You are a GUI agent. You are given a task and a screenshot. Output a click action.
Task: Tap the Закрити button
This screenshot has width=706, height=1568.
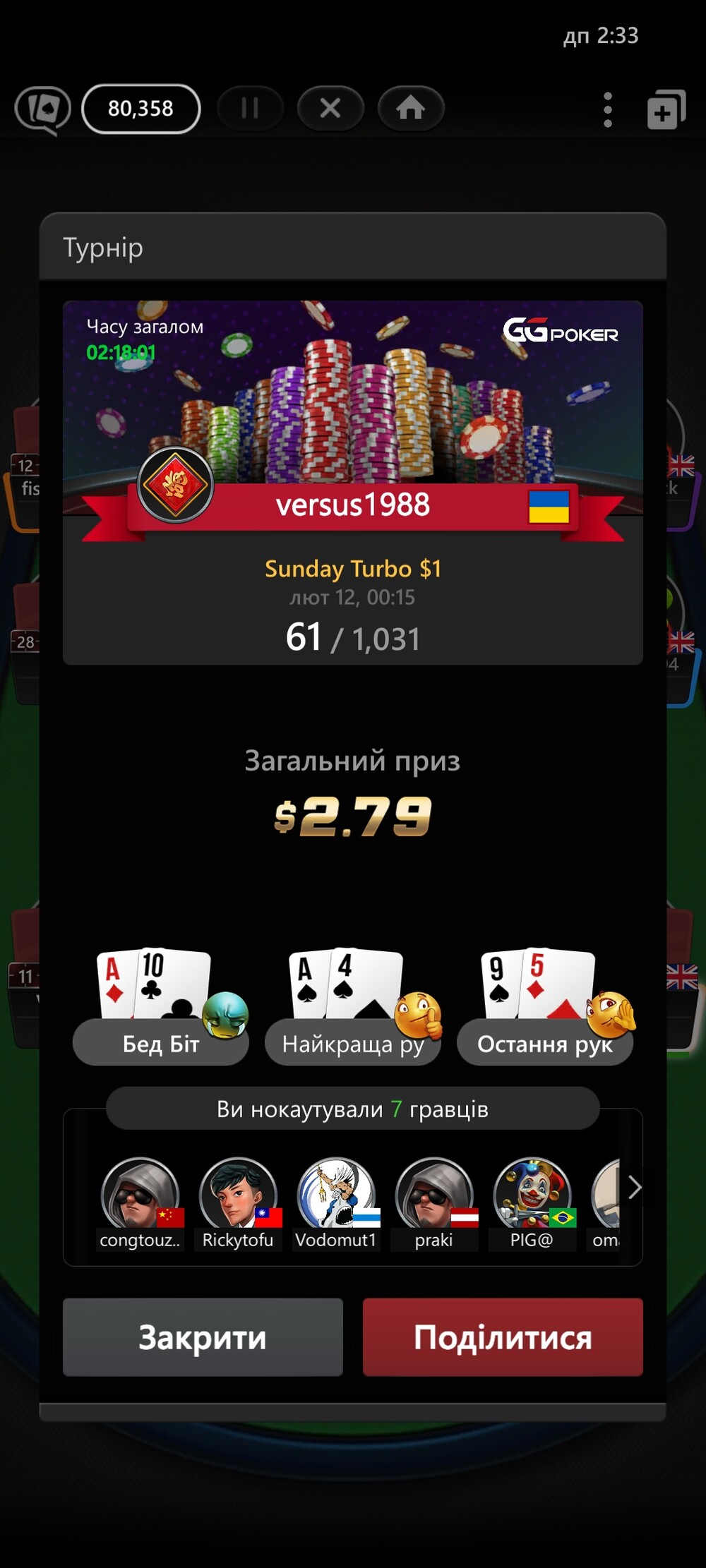pyautogui.click(x=203, y=1337)
